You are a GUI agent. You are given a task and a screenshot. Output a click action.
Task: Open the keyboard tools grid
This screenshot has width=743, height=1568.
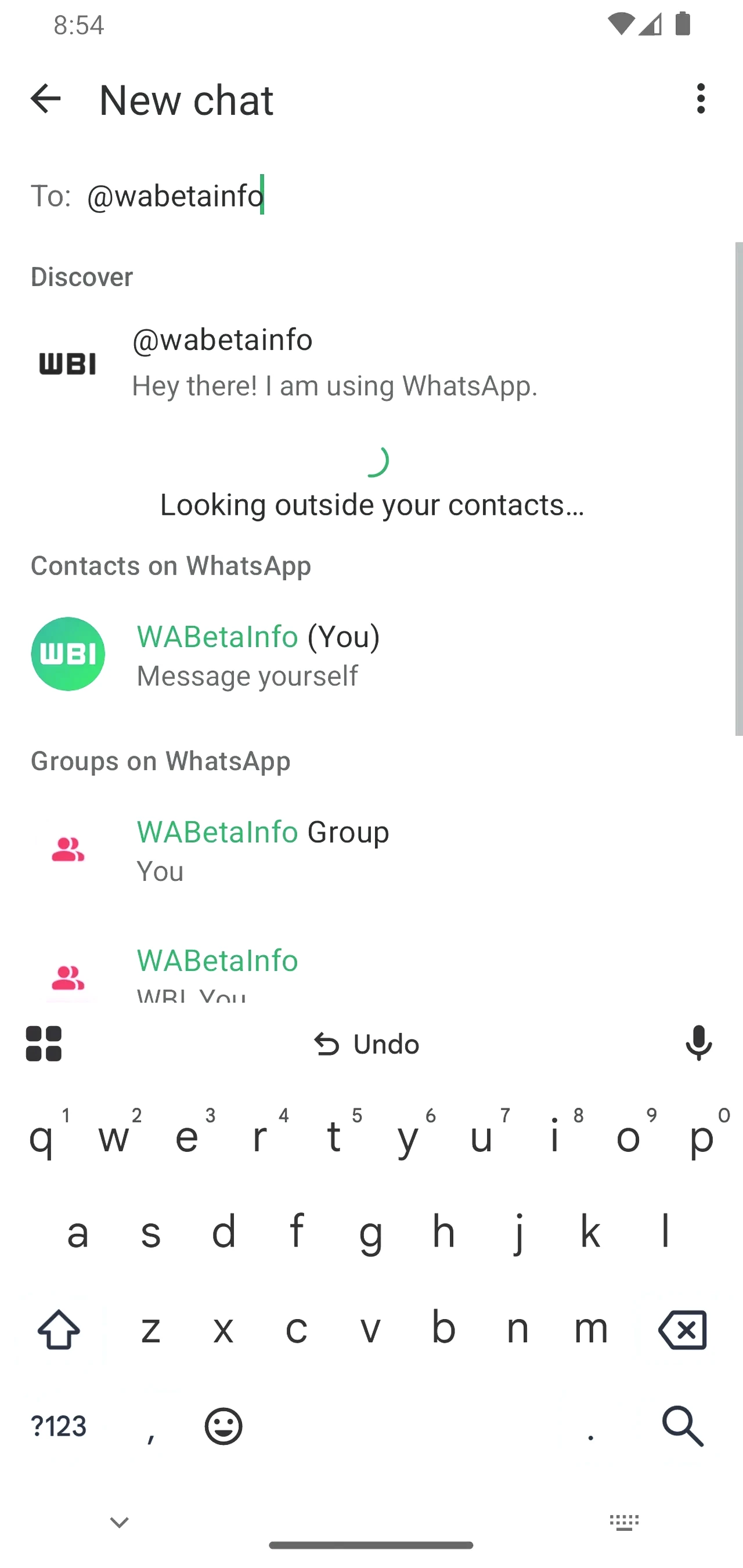44,1043
